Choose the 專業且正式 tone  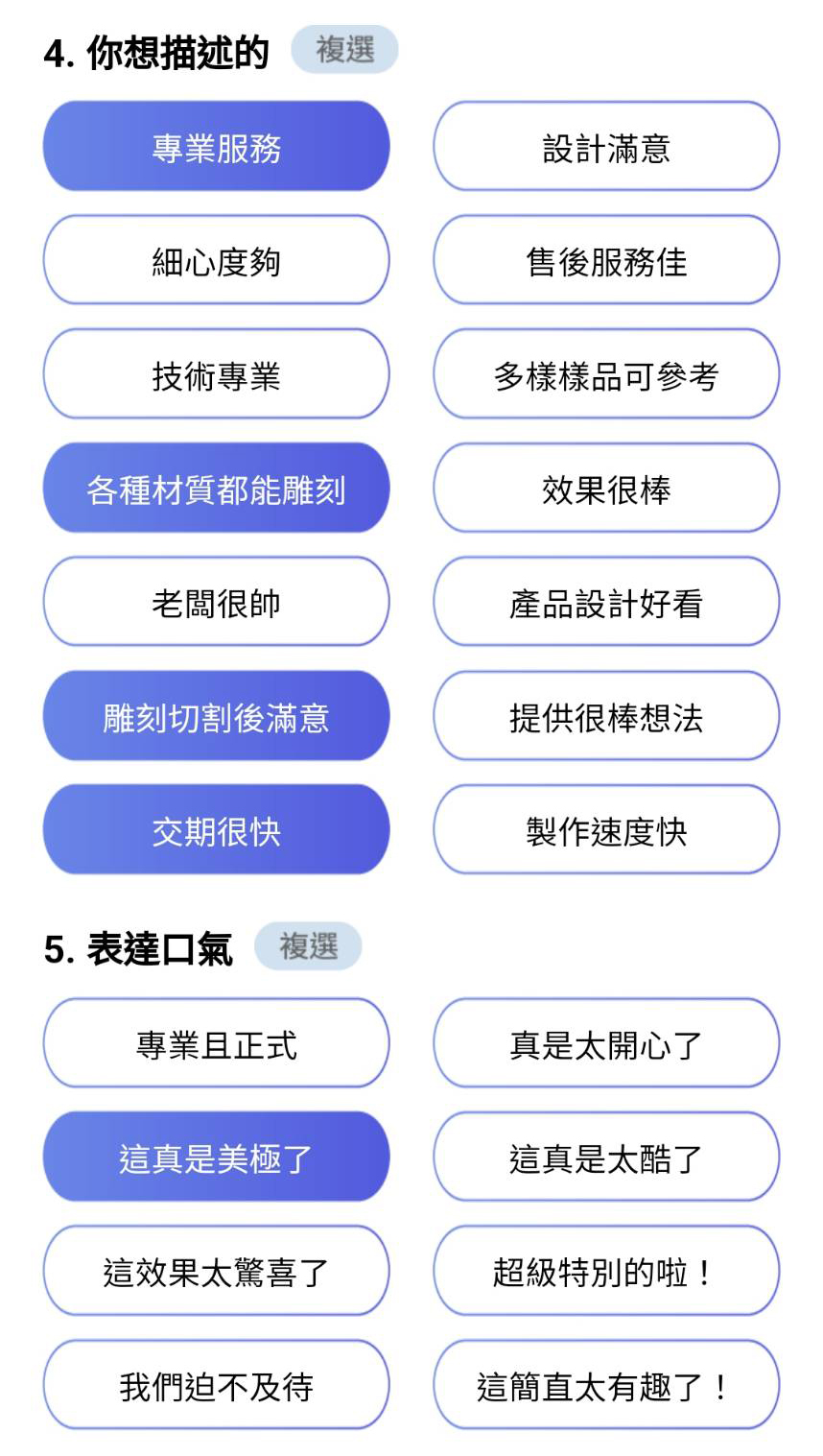click(x=216, y=1043)
